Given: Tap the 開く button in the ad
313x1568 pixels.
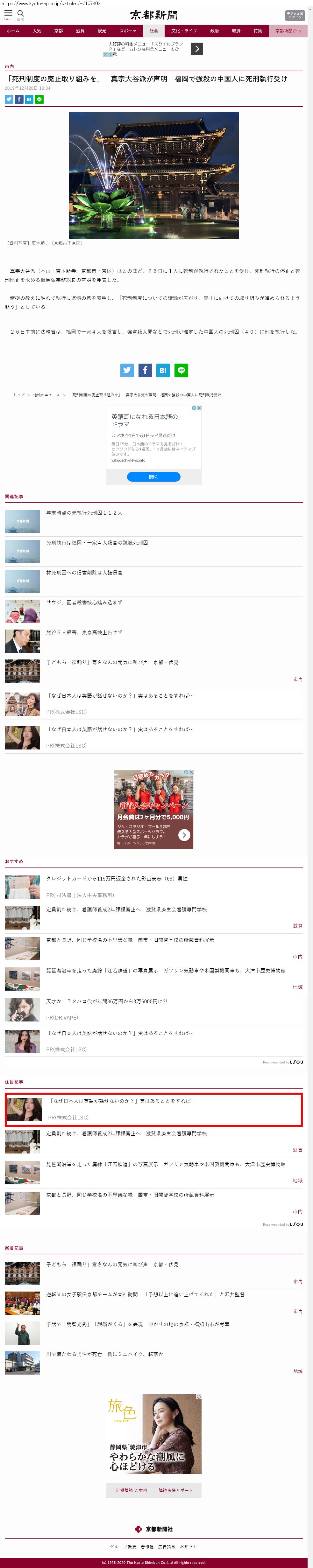Looking at the screenshot, I should tap(153, 477).
